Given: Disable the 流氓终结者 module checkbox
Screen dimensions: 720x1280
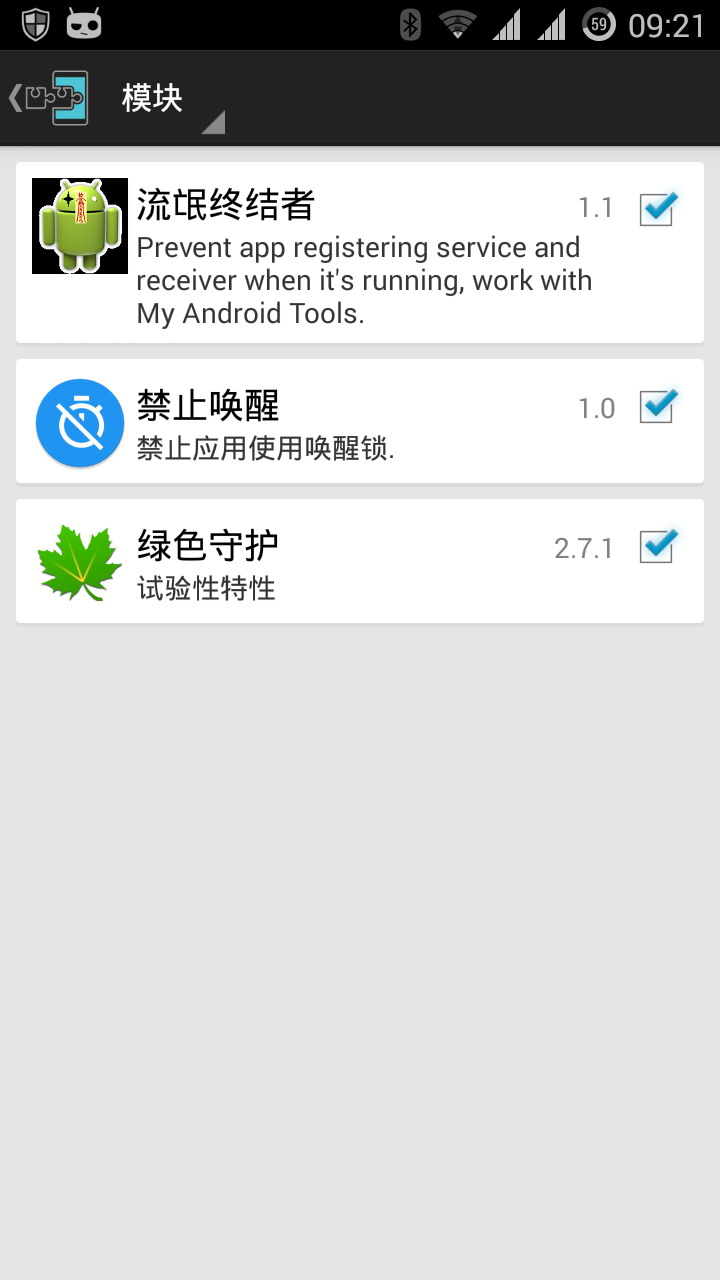Looking at the screenshot, I should (x=656, y=207).
